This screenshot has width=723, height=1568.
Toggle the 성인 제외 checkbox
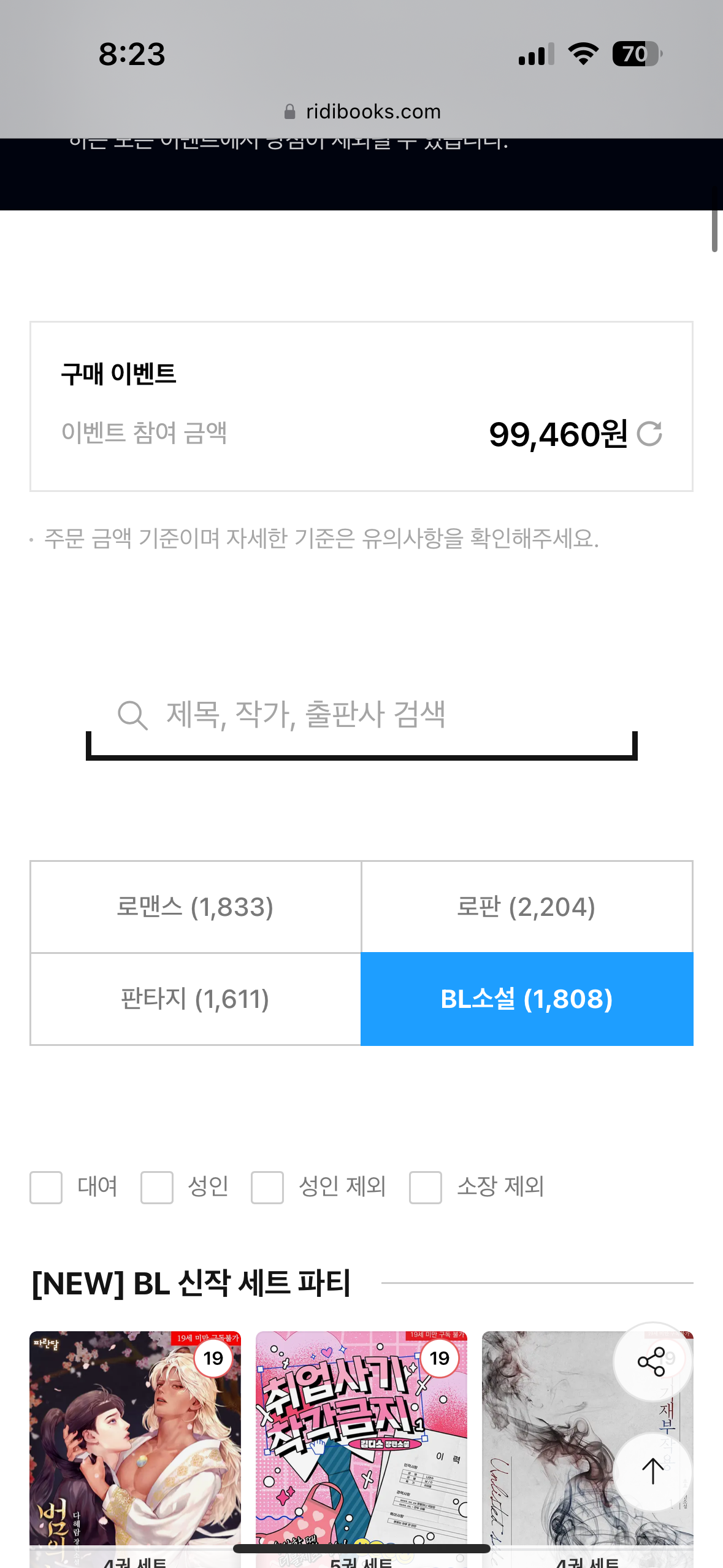[x=267, y=1187]
